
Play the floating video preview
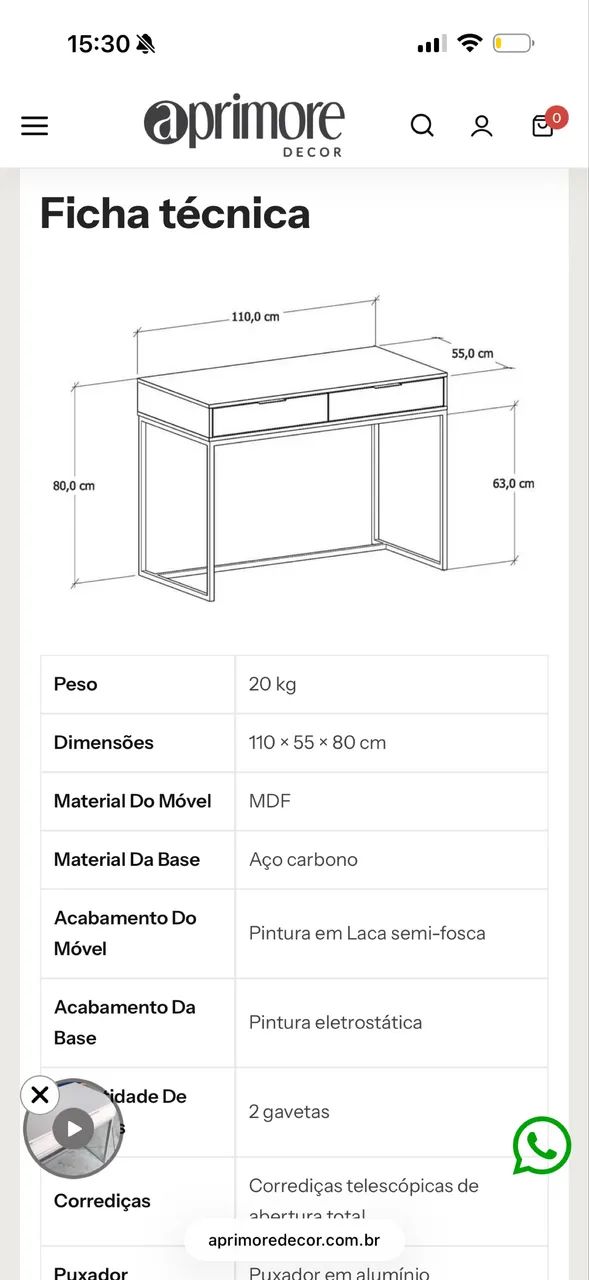(x=74, y=1130)
